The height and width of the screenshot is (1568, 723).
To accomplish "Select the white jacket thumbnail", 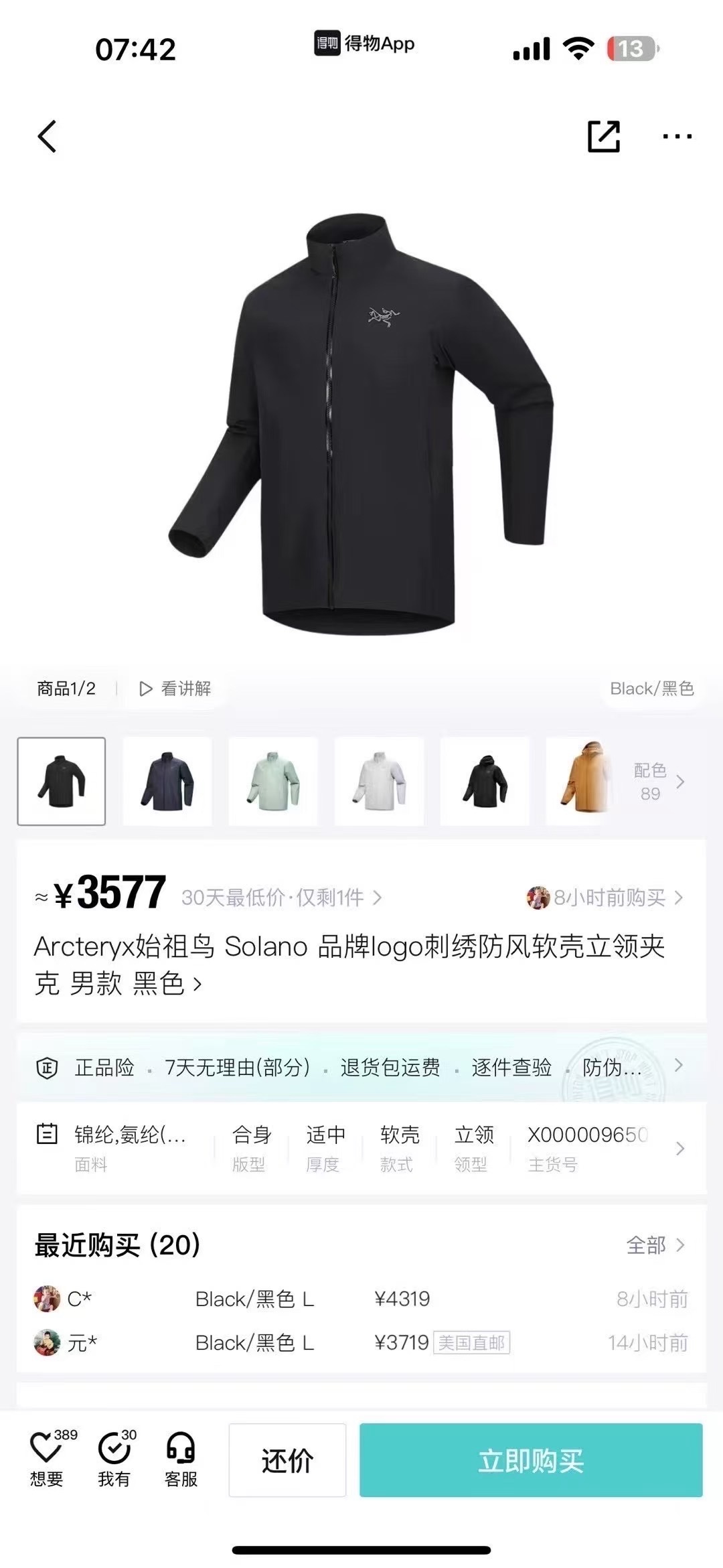I will coord(379,781).
